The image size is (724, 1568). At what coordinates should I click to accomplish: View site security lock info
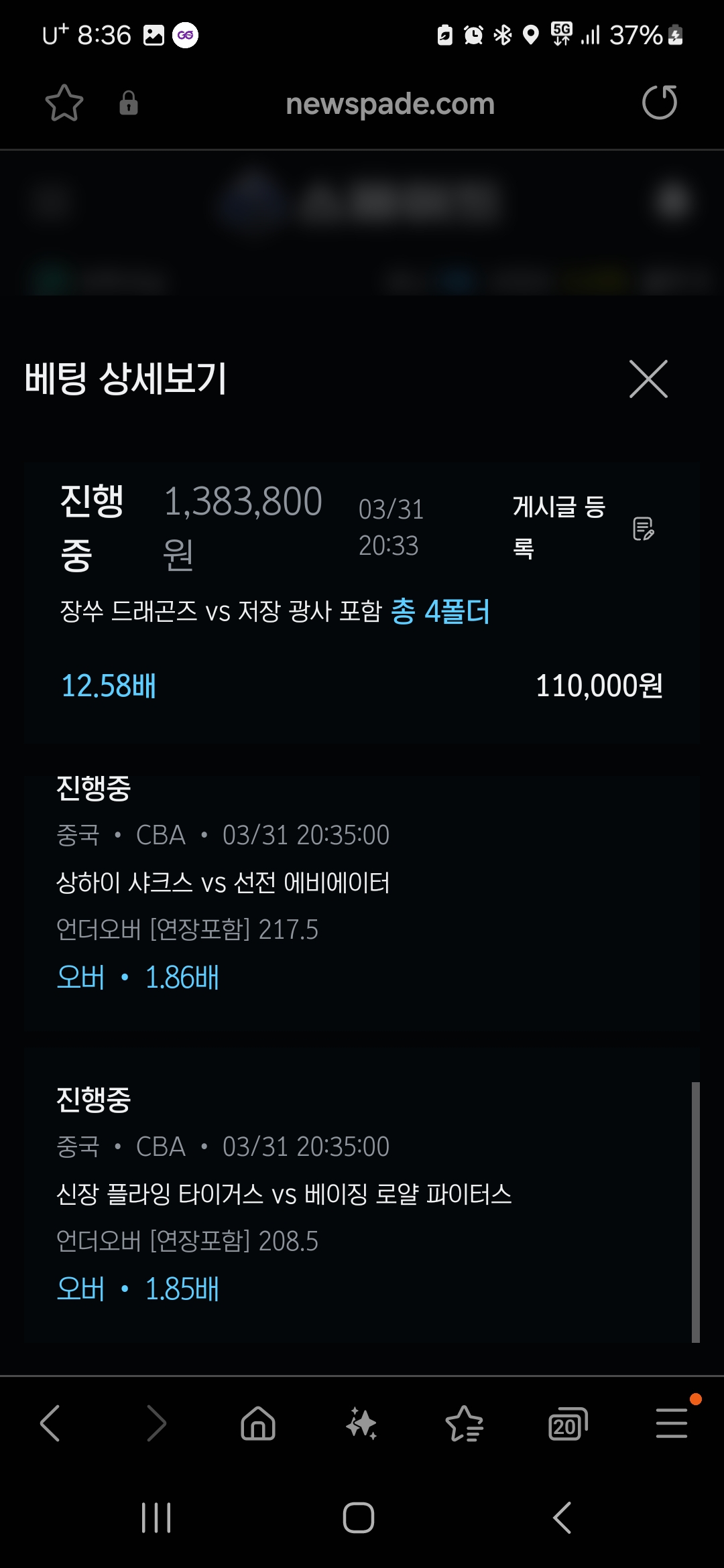coord(128,103)
